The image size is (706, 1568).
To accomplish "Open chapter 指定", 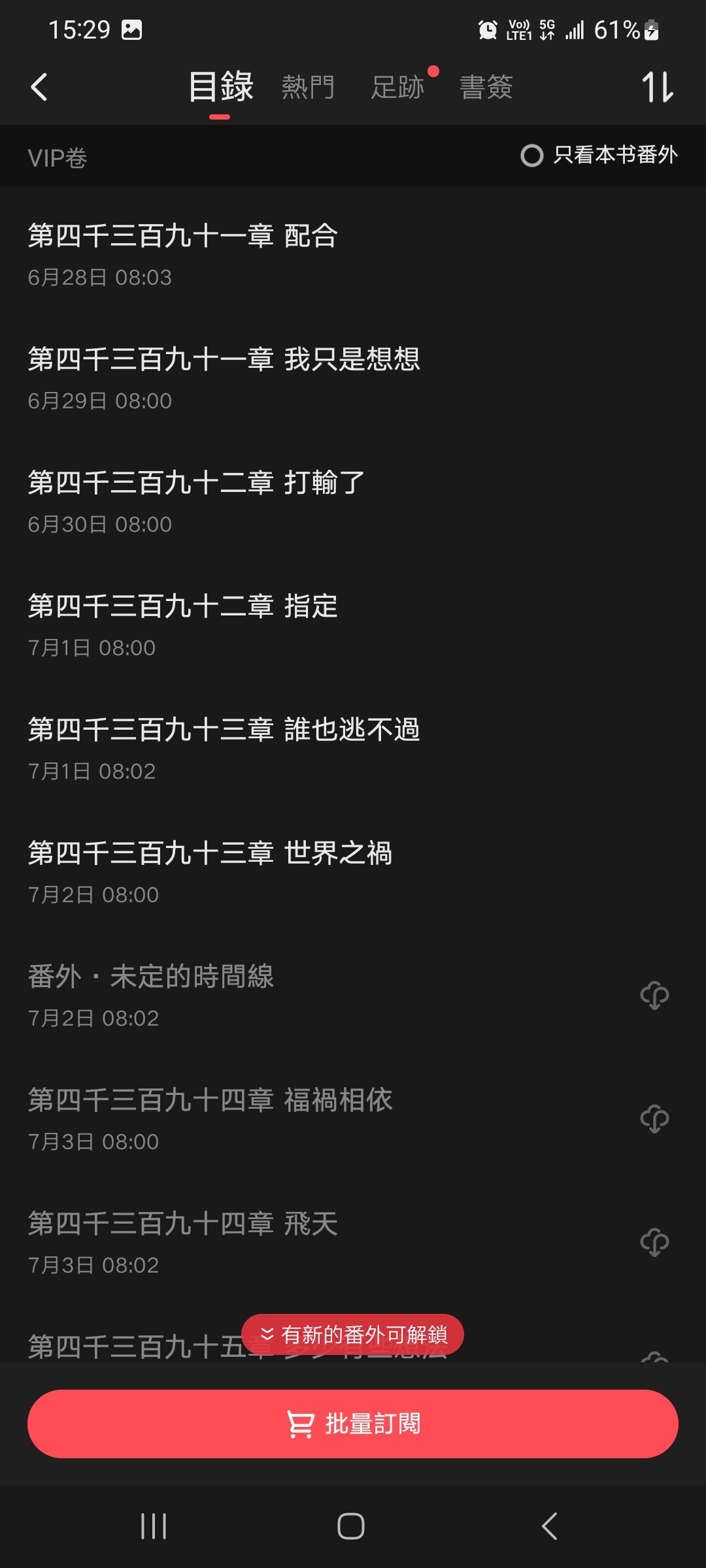I will [353, 625].
